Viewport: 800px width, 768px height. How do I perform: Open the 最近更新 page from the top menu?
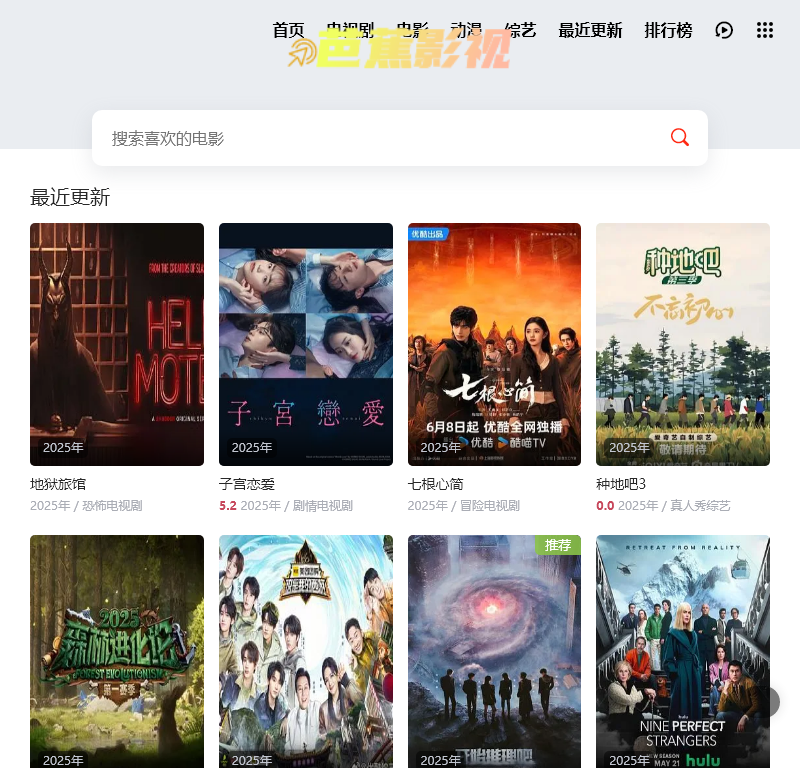(x=590, y=30)
